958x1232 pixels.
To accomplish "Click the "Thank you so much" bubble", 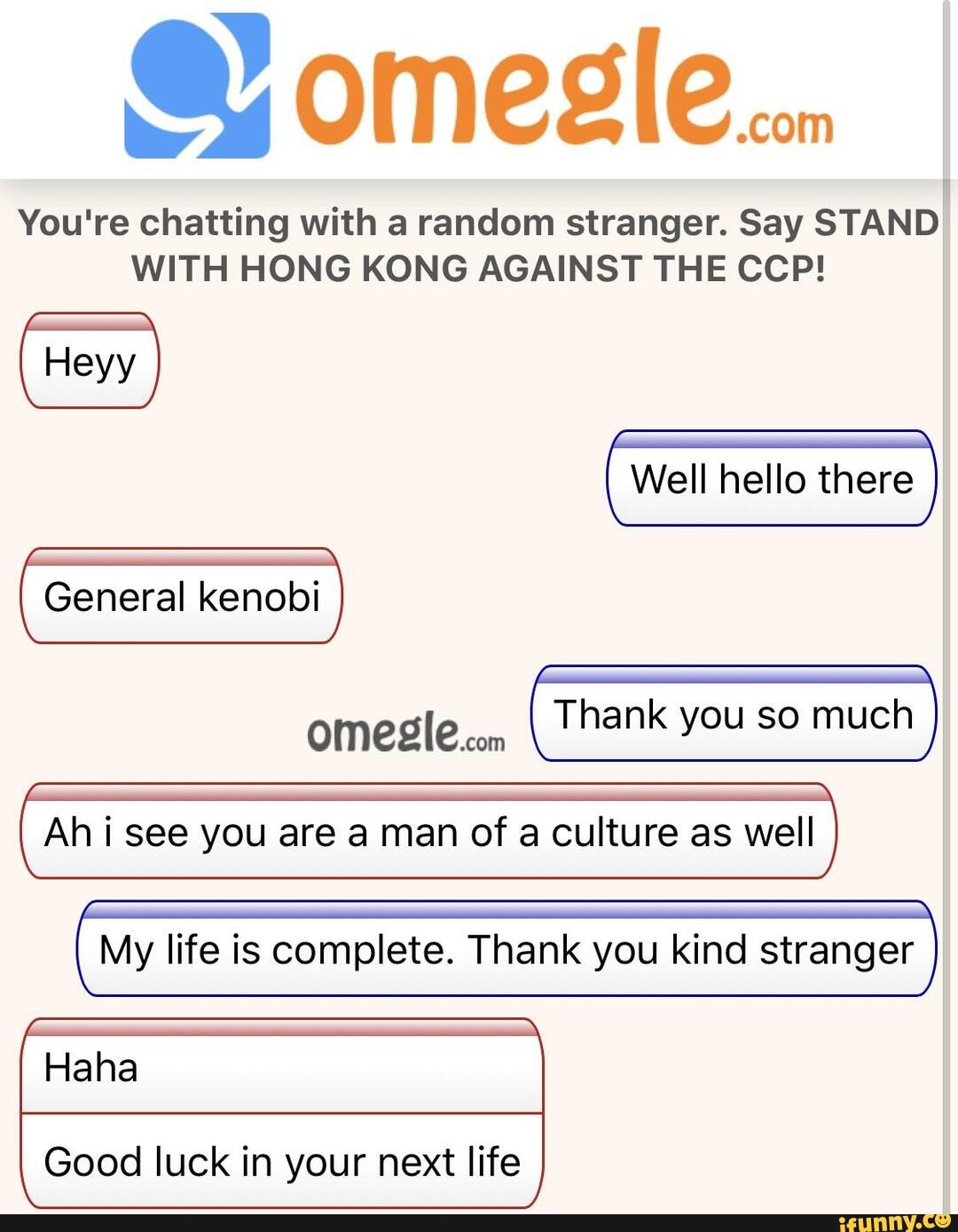I will (x=732, y=714).
